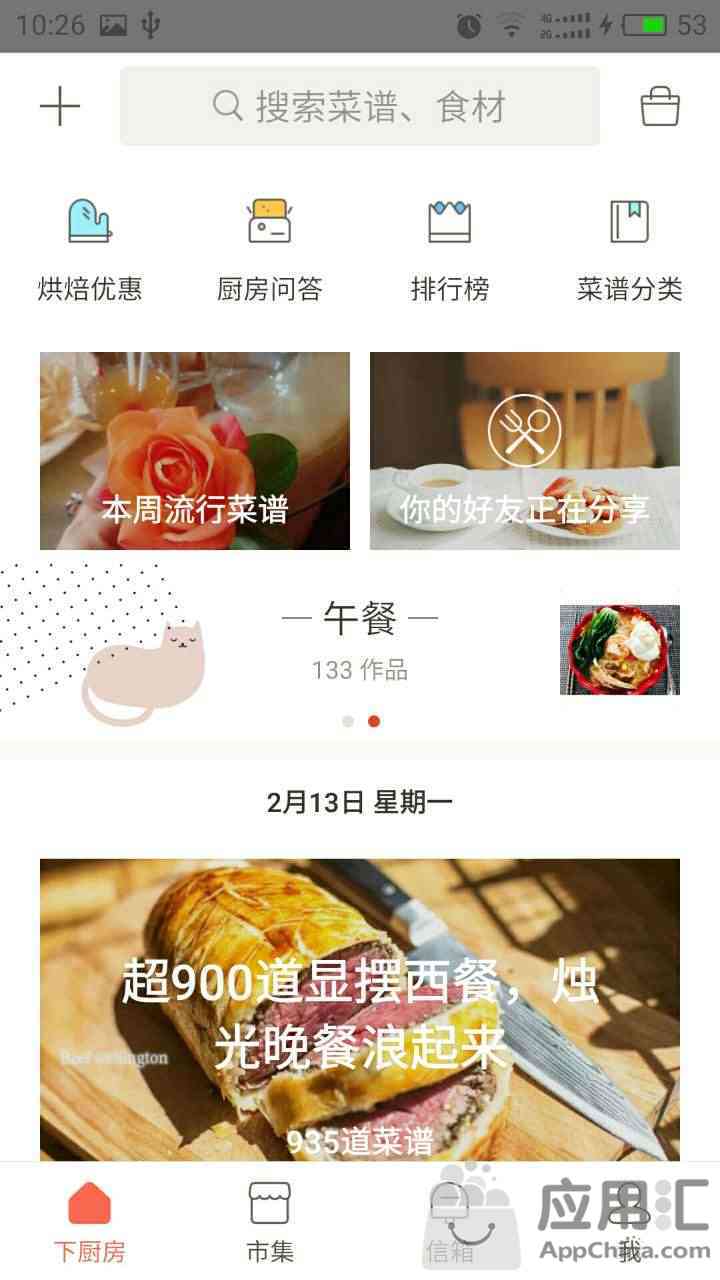
Task: Open 你的好友正在分享 friends sharing card
Action: click(525, 450)
